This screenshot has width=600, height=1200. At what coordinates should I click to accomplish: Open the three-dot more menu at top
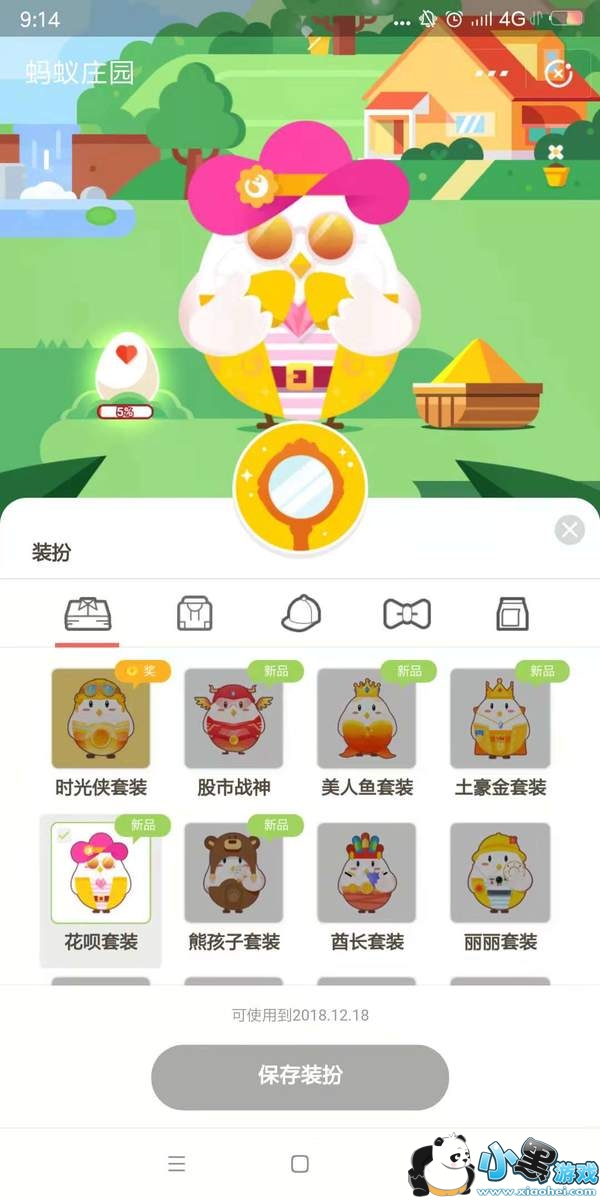(x=492, y=73)
